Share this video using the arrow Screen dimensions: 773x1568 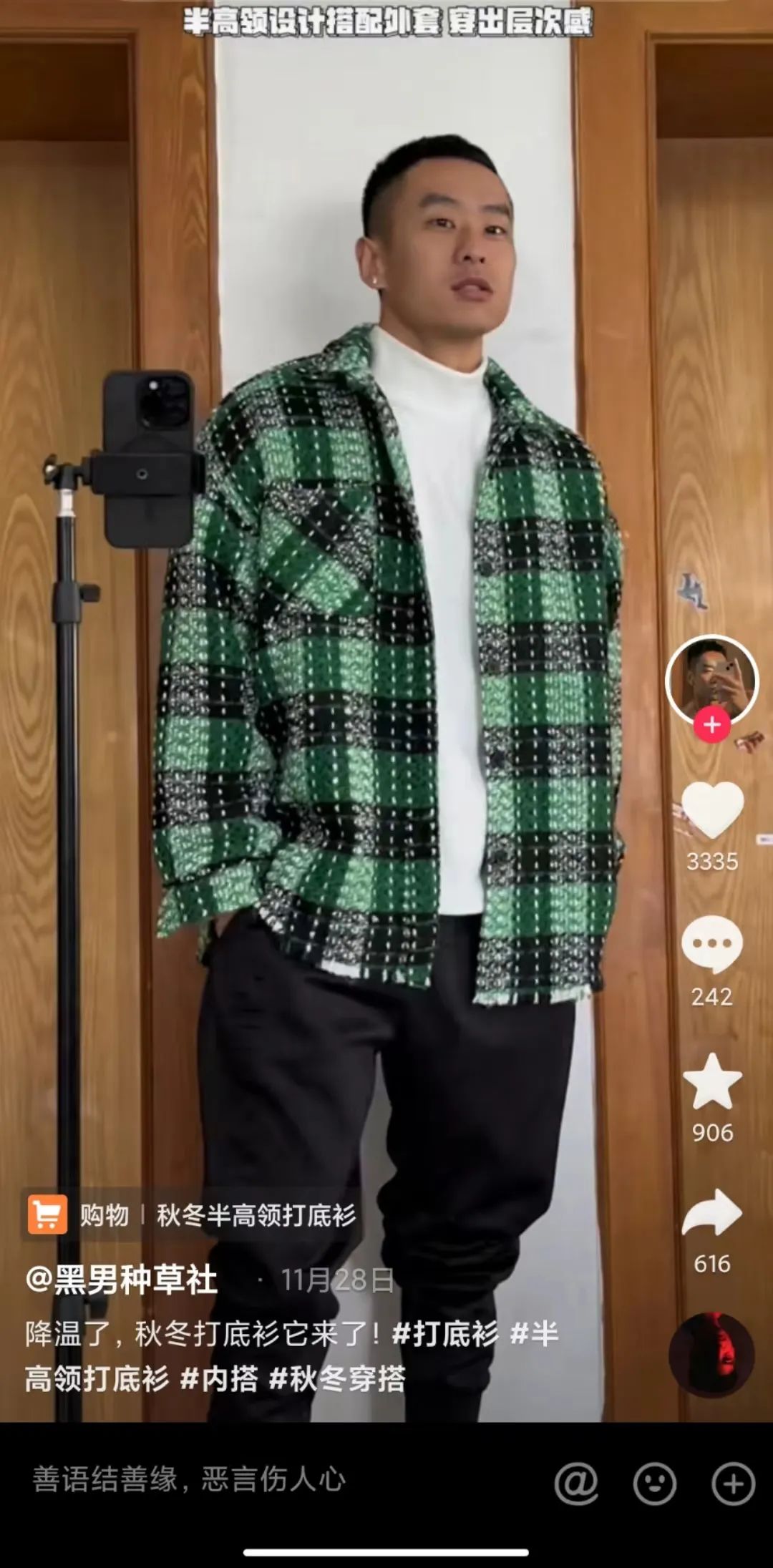[712, 1214]
